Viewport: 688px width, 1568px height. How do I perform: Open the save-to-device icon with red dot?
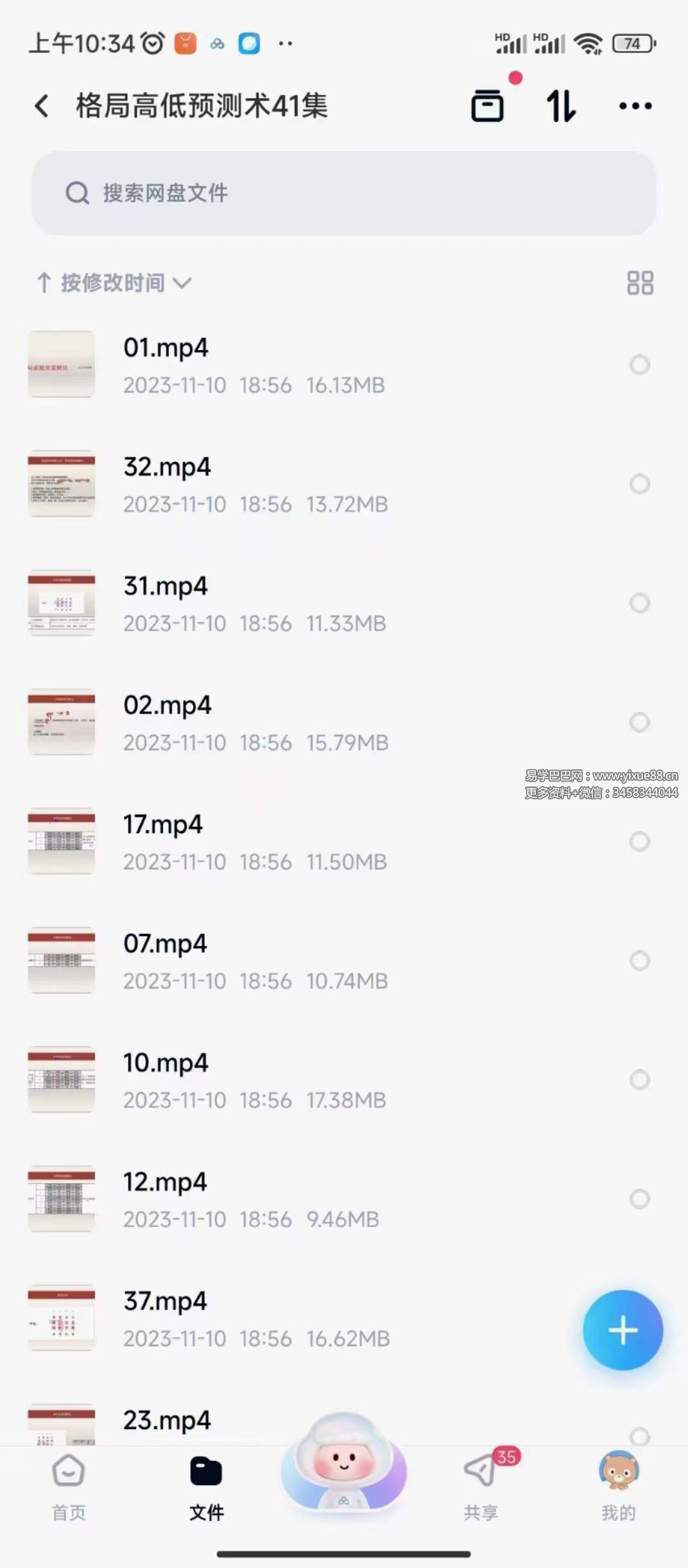[x=488, y=105]
